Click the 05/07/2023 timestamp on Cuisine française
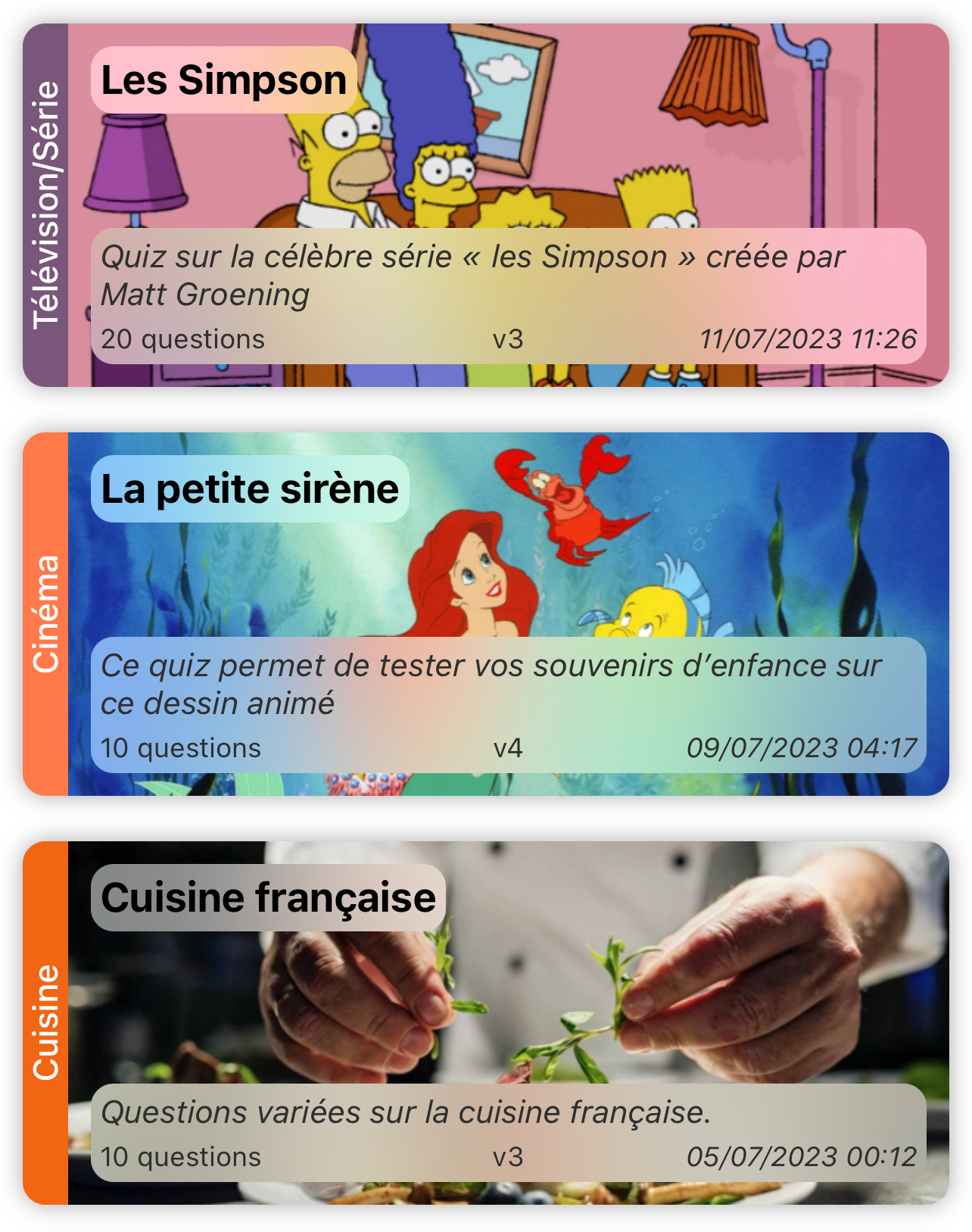 pyautogui.click(x=802, y=1156)
